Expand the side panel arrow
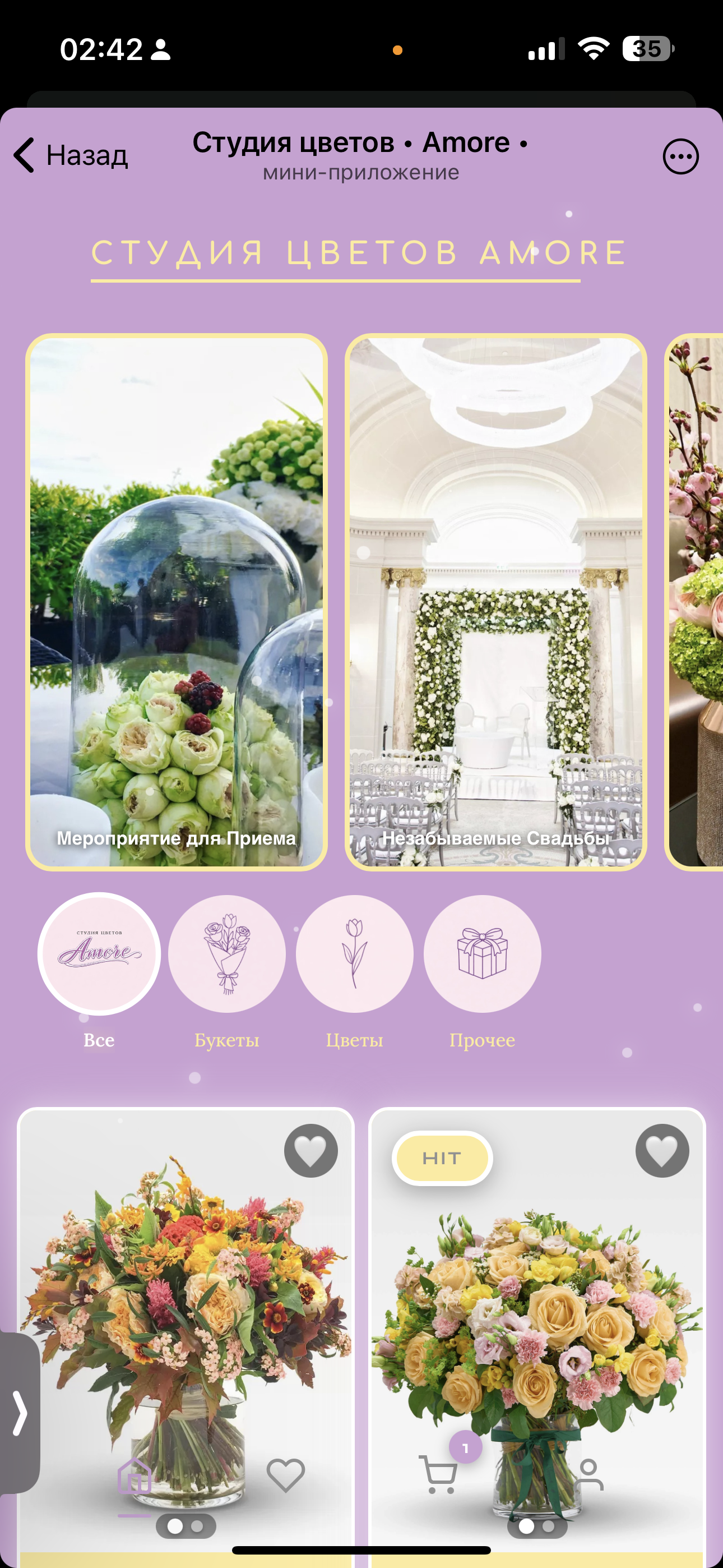 click(x=20, y=1412)
